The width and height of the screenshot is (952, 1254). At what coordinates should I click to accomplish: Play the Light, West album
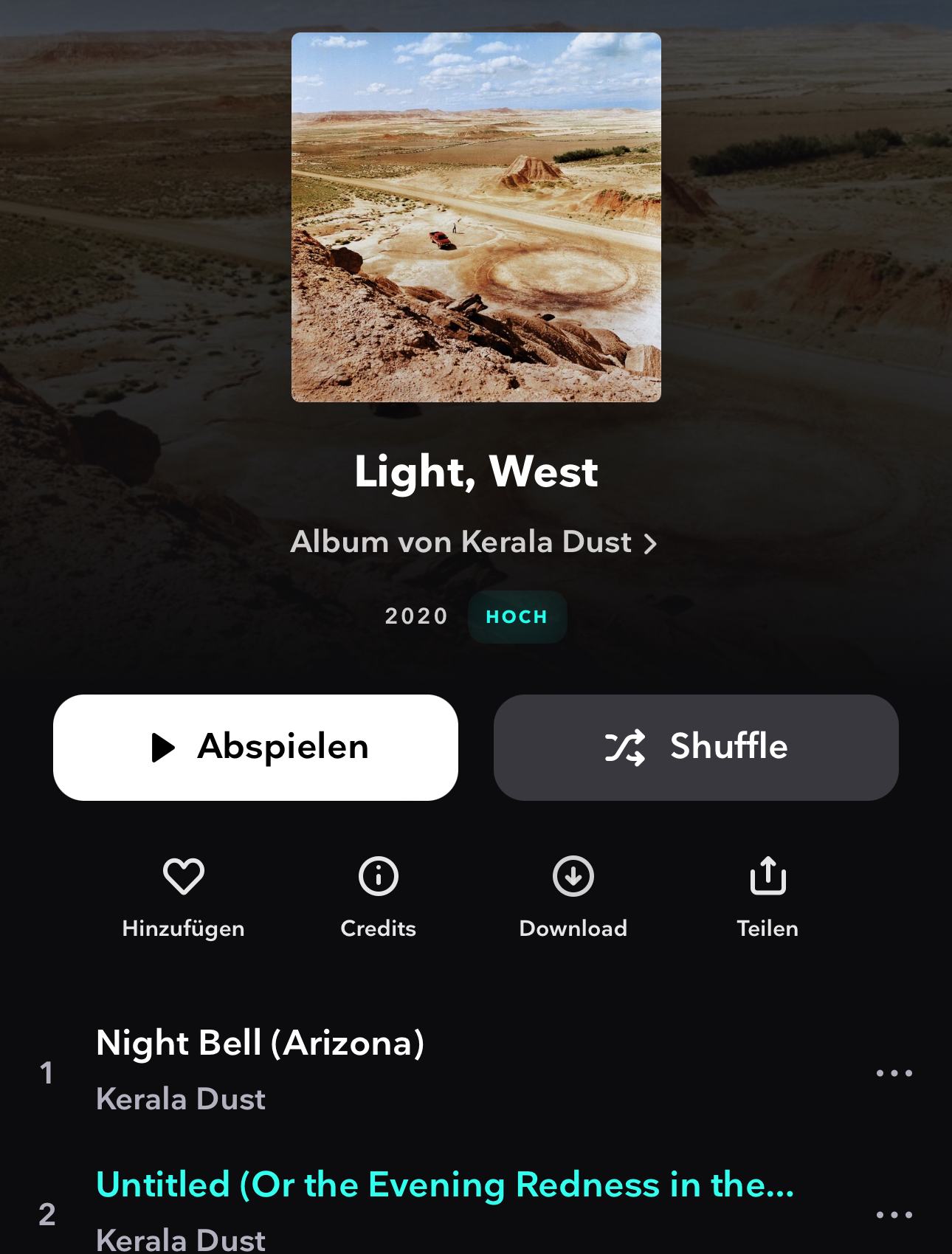[255, 747]
